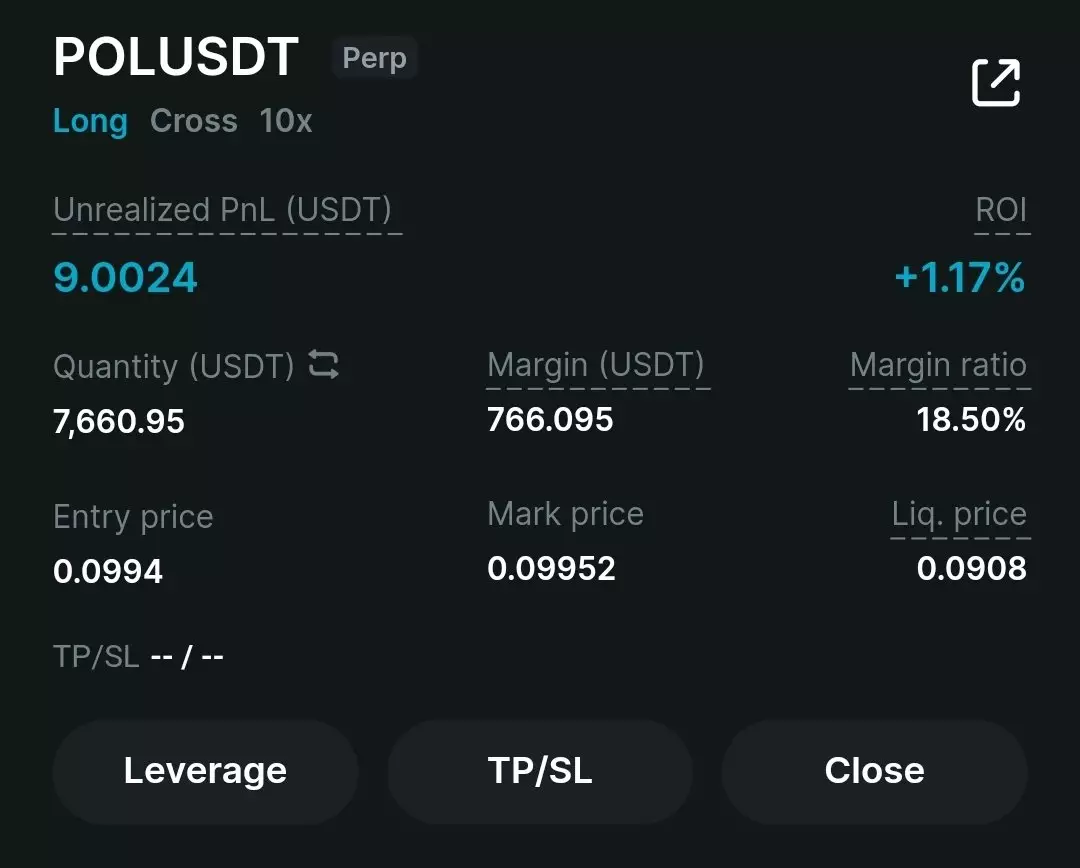This screenshot has height=868, width=1080.
Task: Close the POLUSDT long position
Action: click(875, 771)
